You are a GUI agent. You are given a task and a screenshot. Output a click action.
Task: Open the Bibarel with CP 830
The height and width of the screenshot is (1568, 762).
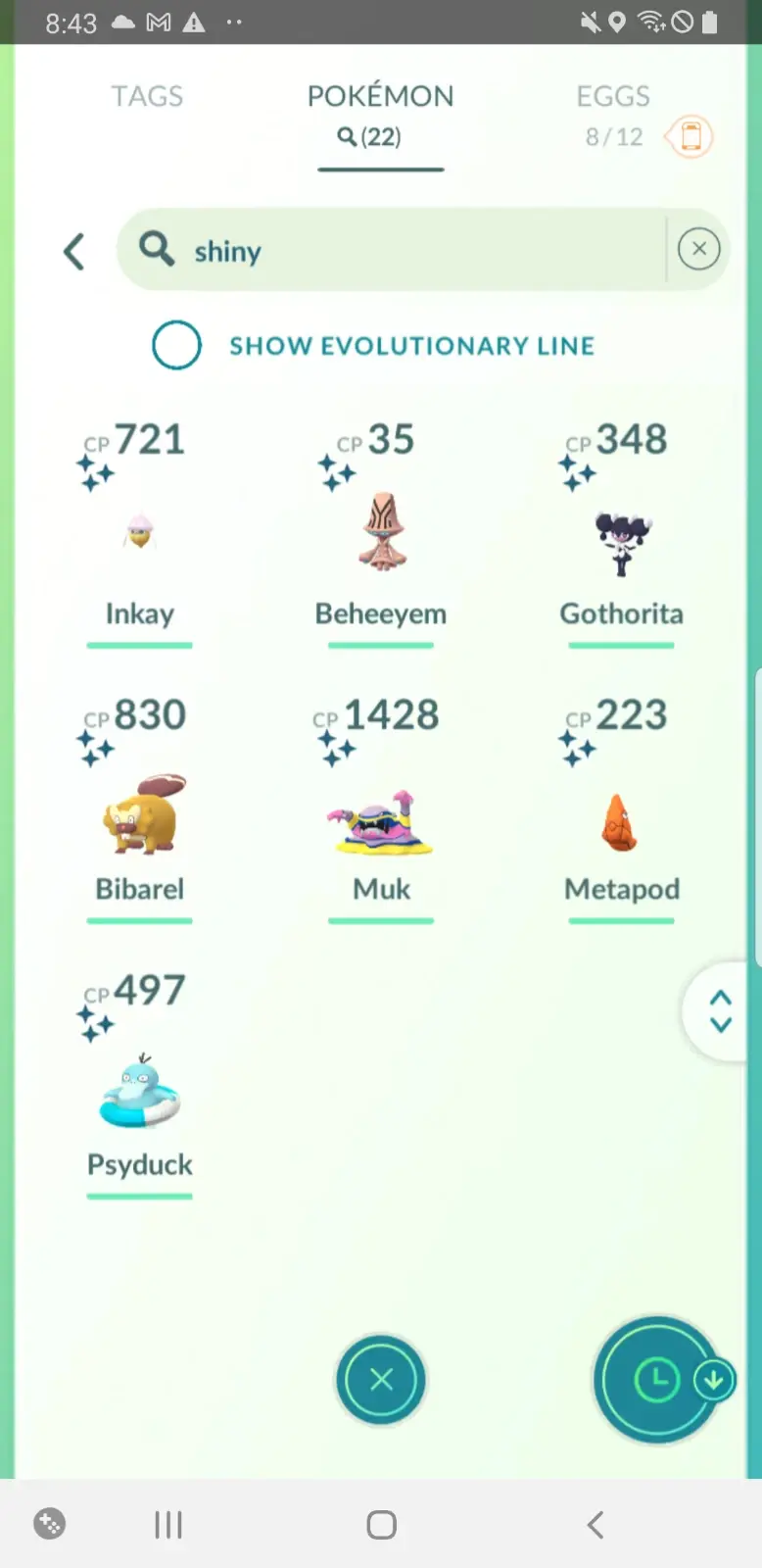coord(140,813)
